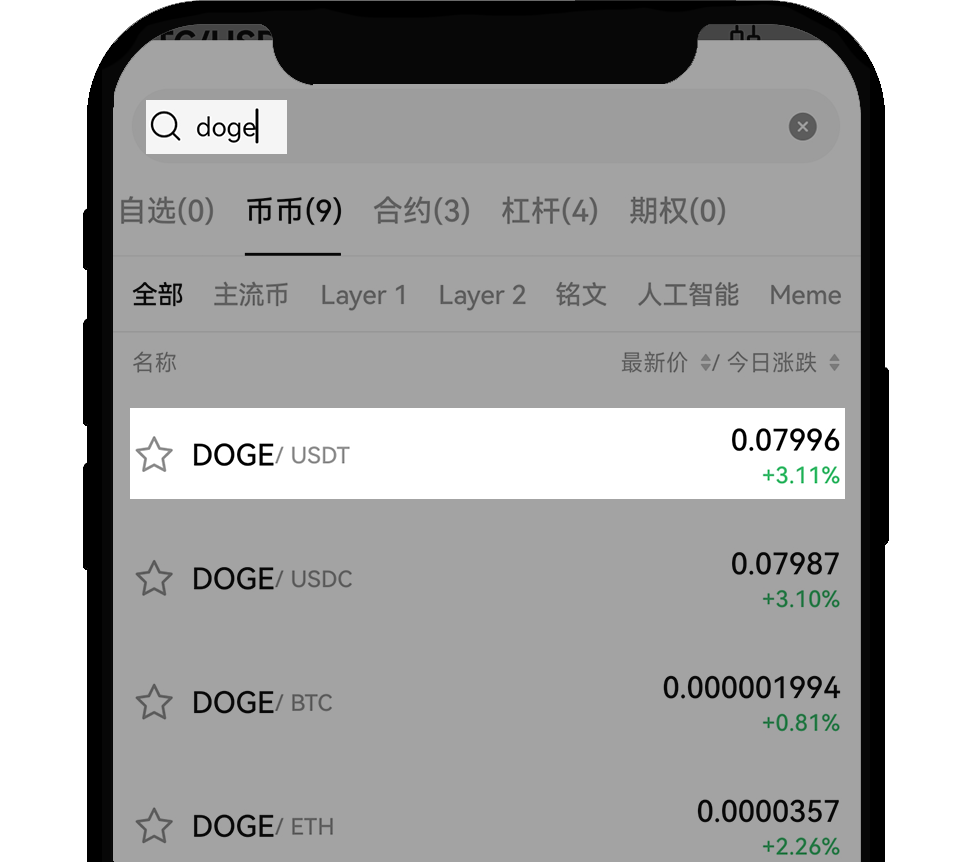Filter by 人工智能 category

pyautogui.click(x=688, y=295)
